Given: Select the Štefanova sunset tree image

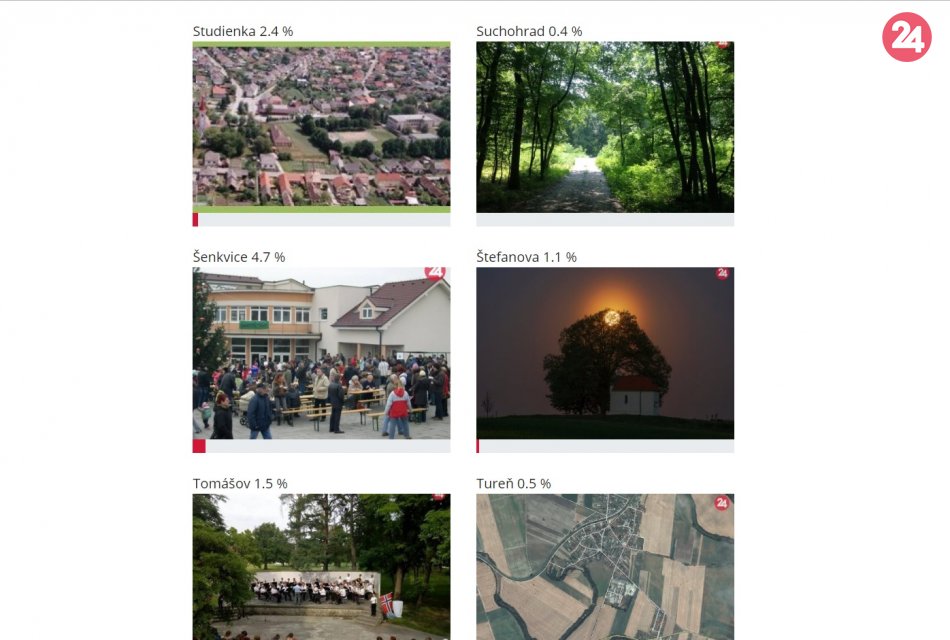Looking at the screenshot, I should point(605,353).
